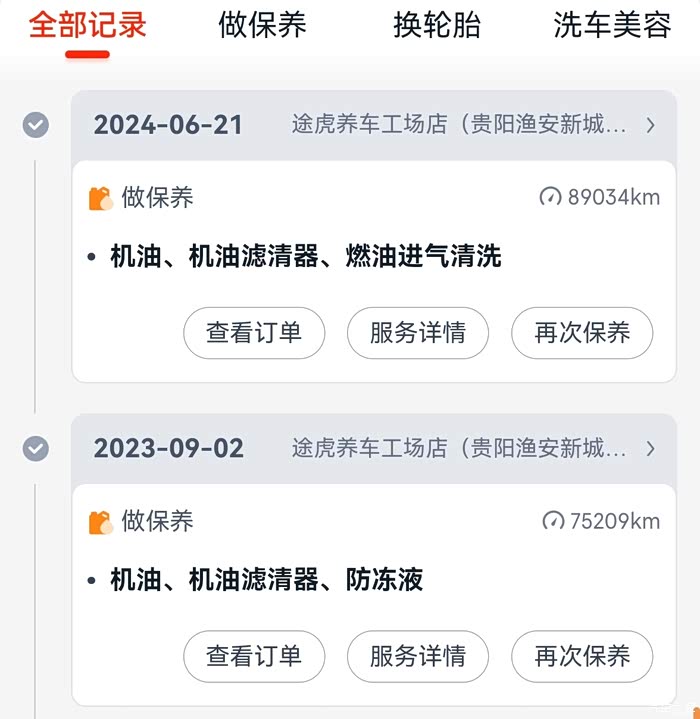Viewport: 700px width, 719px height.
Task: Tap 查看订单 for the 2024-06-21 maintenance
Action: click(x=254, y=333)
